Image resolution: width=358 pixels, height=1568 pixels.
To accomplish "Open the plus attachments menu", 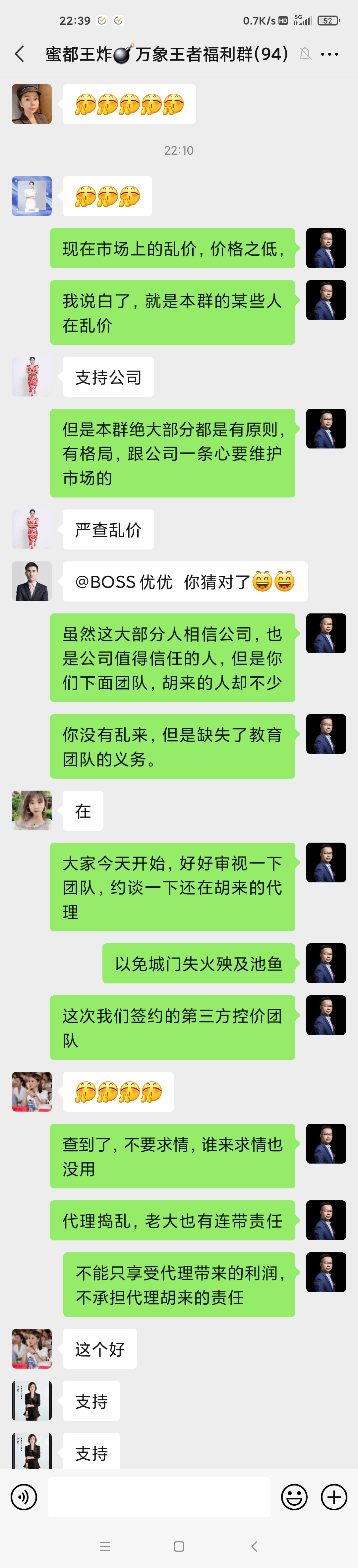I will (334, 1497).
